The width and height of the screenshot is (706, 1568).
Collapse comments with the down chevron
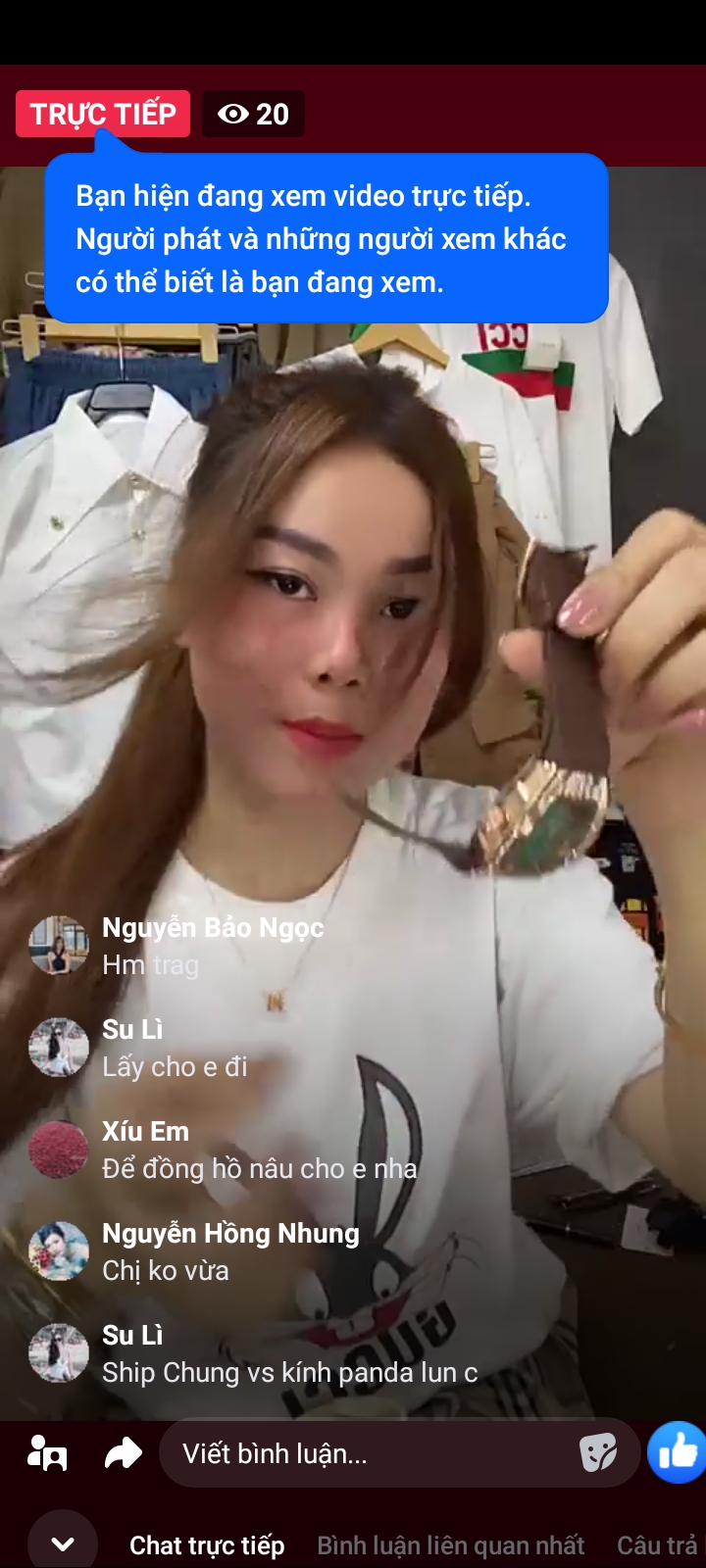63,1543
